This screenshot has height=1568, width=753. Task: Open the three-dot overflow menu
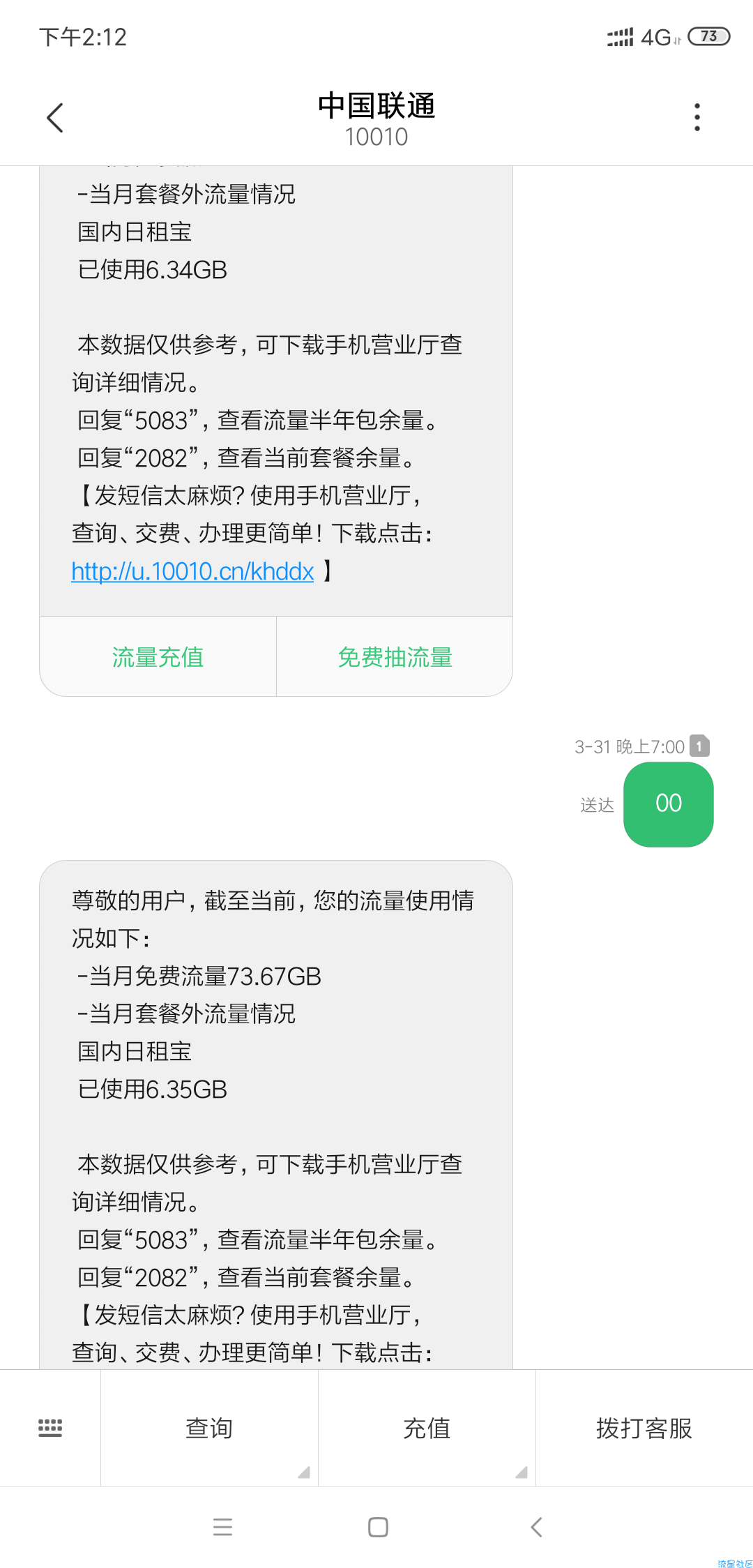pyautogui.click(x=697, y=117)
